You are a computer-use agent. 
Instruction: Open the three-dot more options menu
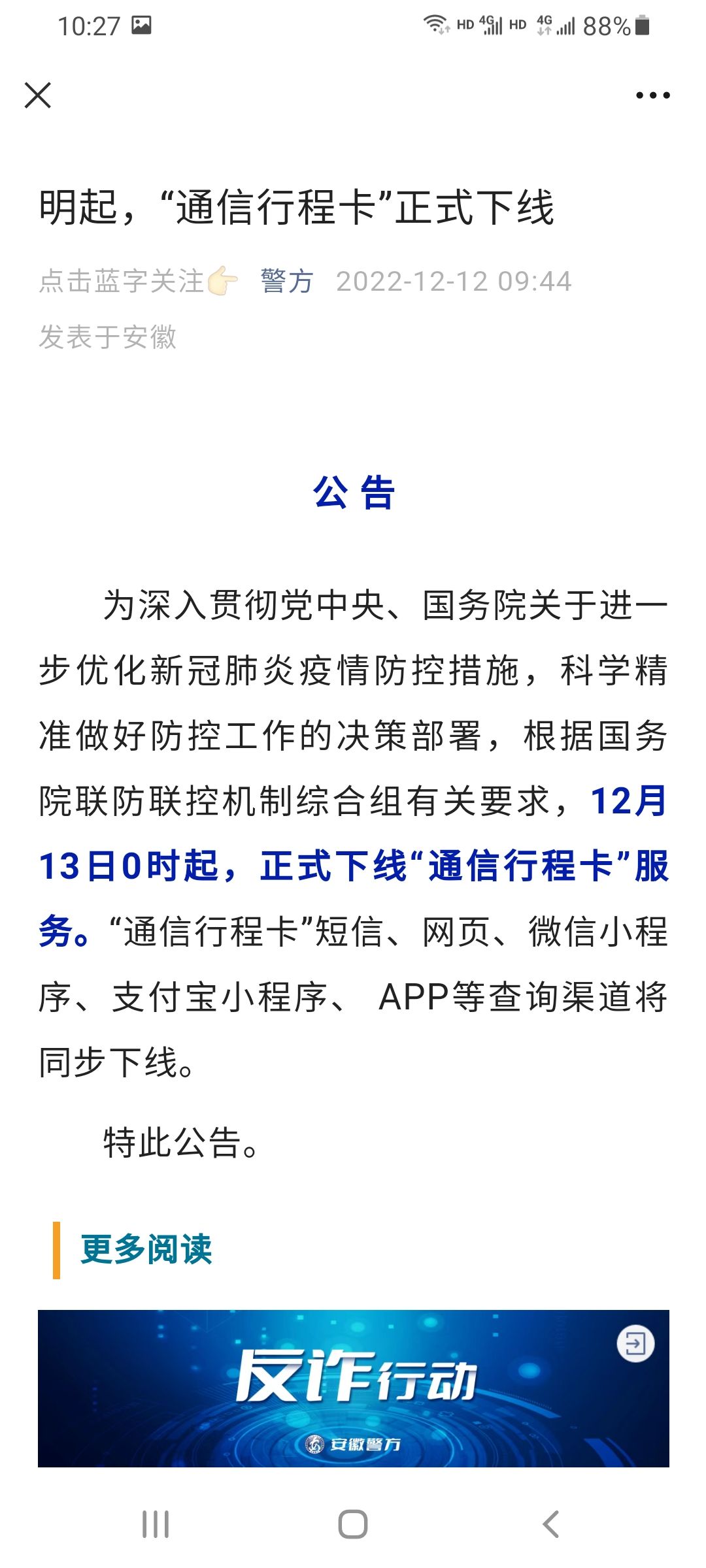(653, 95)
